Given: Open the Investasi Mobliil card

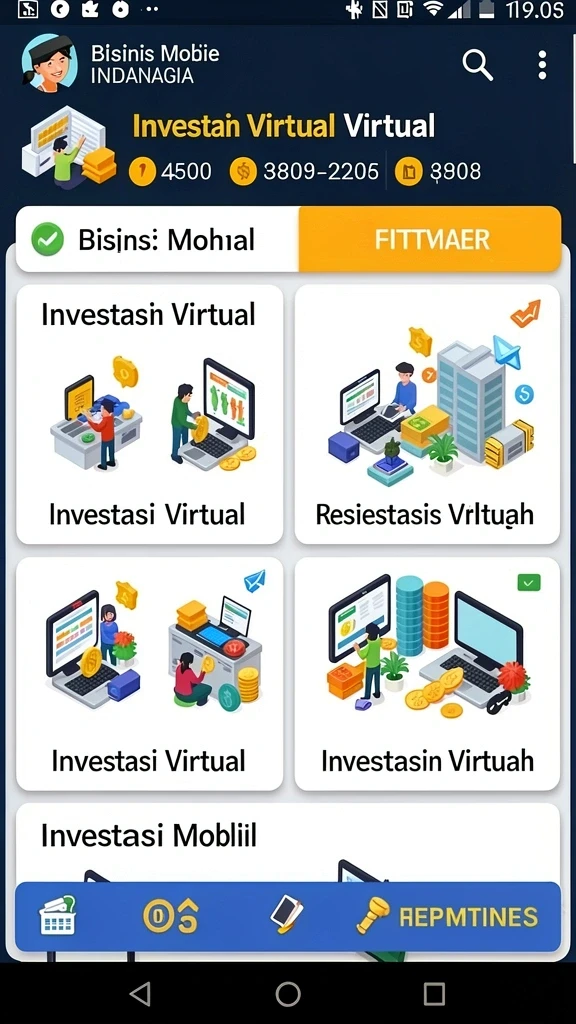Looking at the screenshot, I should (288, 842).
